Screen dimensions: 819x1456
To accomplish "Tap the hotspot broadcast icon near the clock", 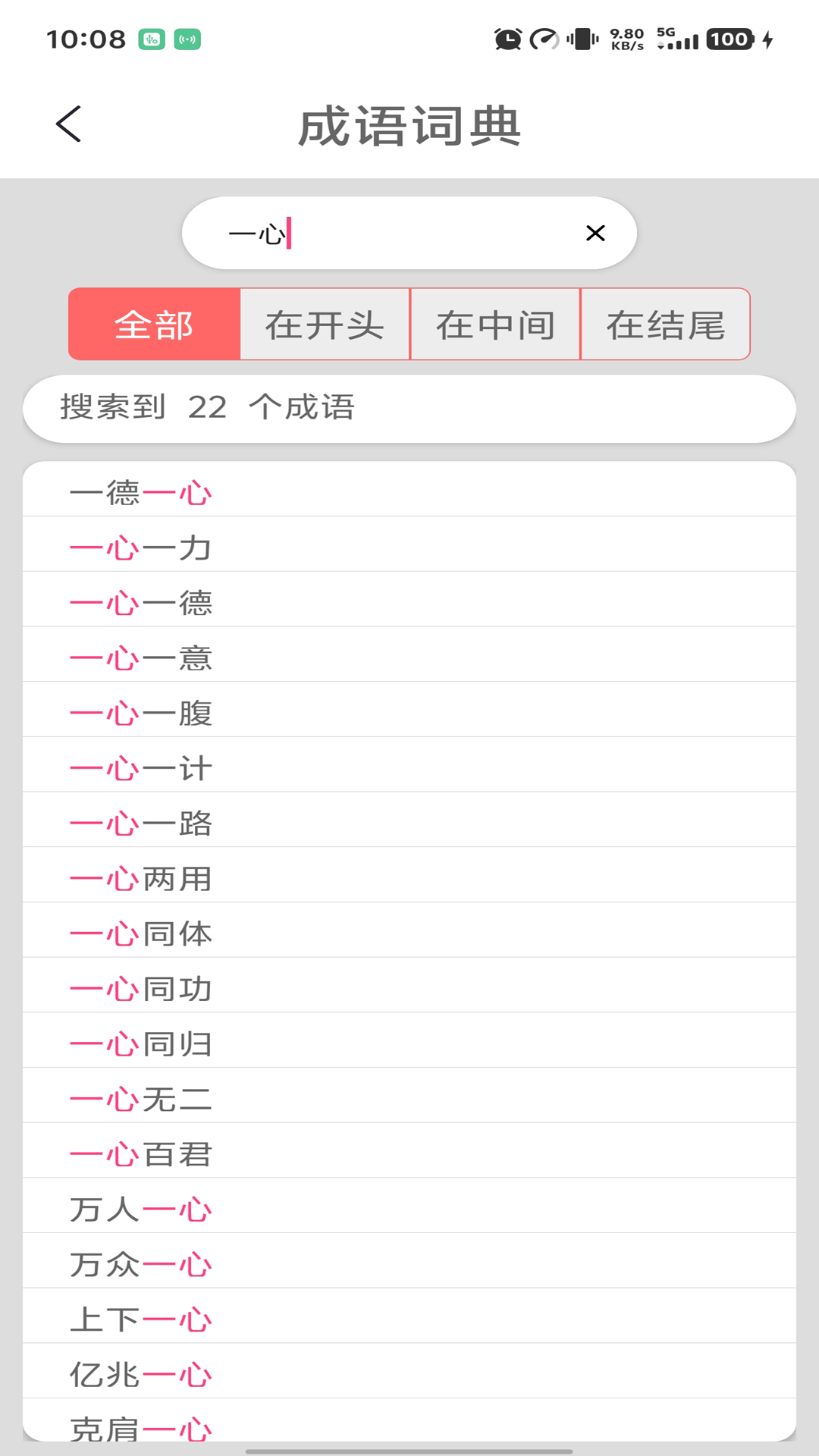I will (x=186, y=38).
